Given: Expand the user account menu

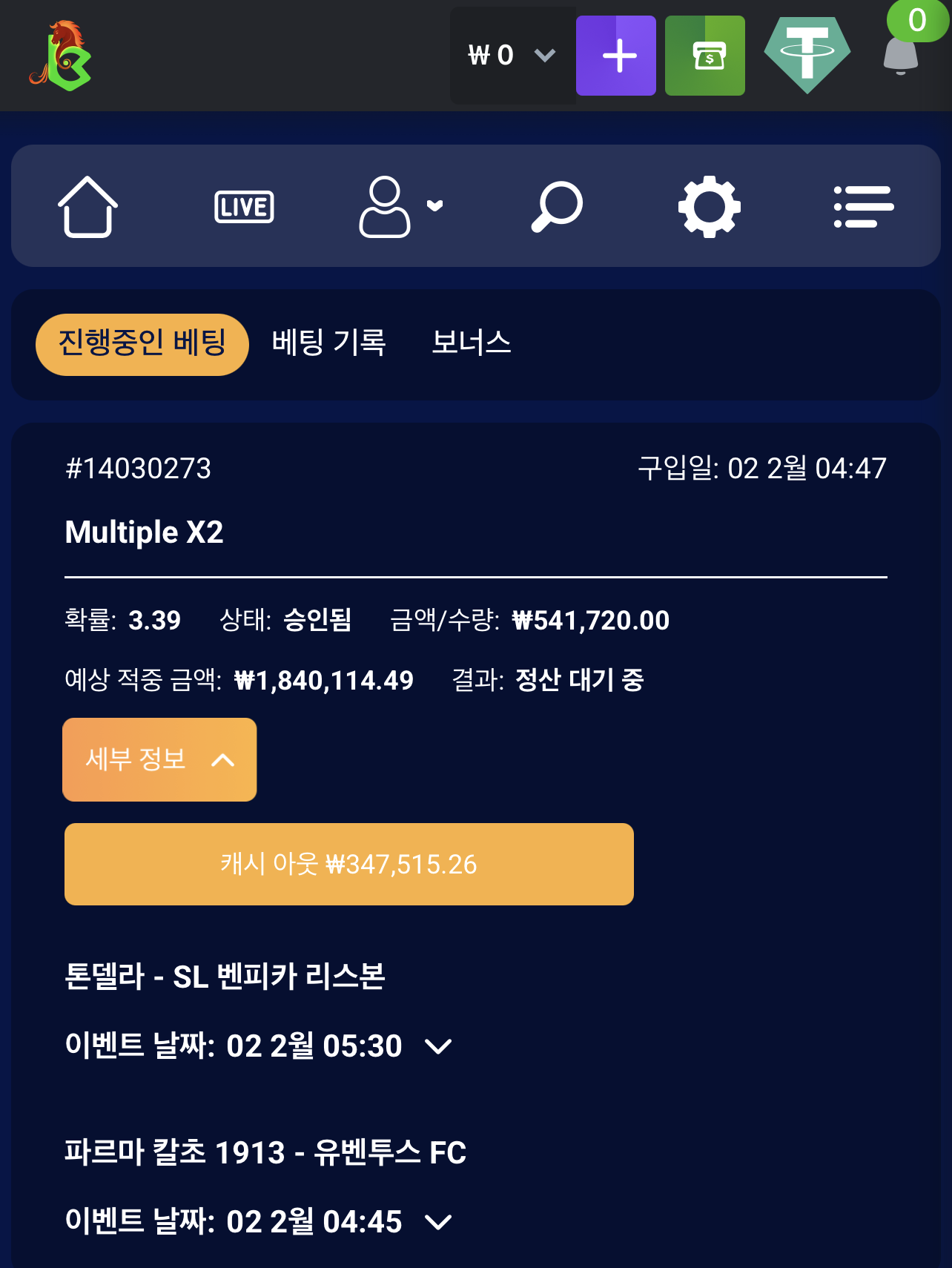Looking at the screenshot, I should point(400,206).
